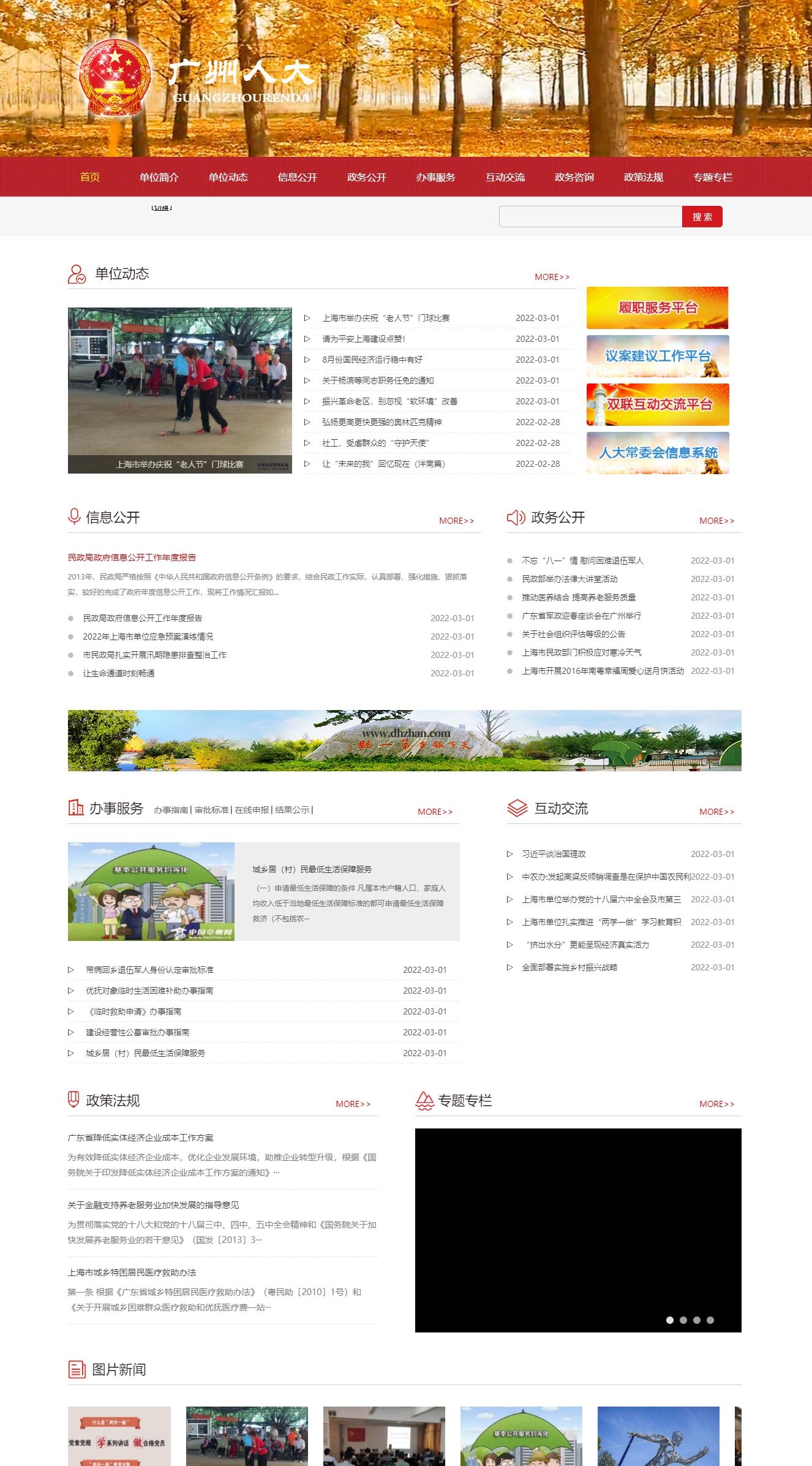This screenshot has height=1466, width=812.
Task: Open the 门球比赛 photo with the caption
Action: click(x=179, y=390)
